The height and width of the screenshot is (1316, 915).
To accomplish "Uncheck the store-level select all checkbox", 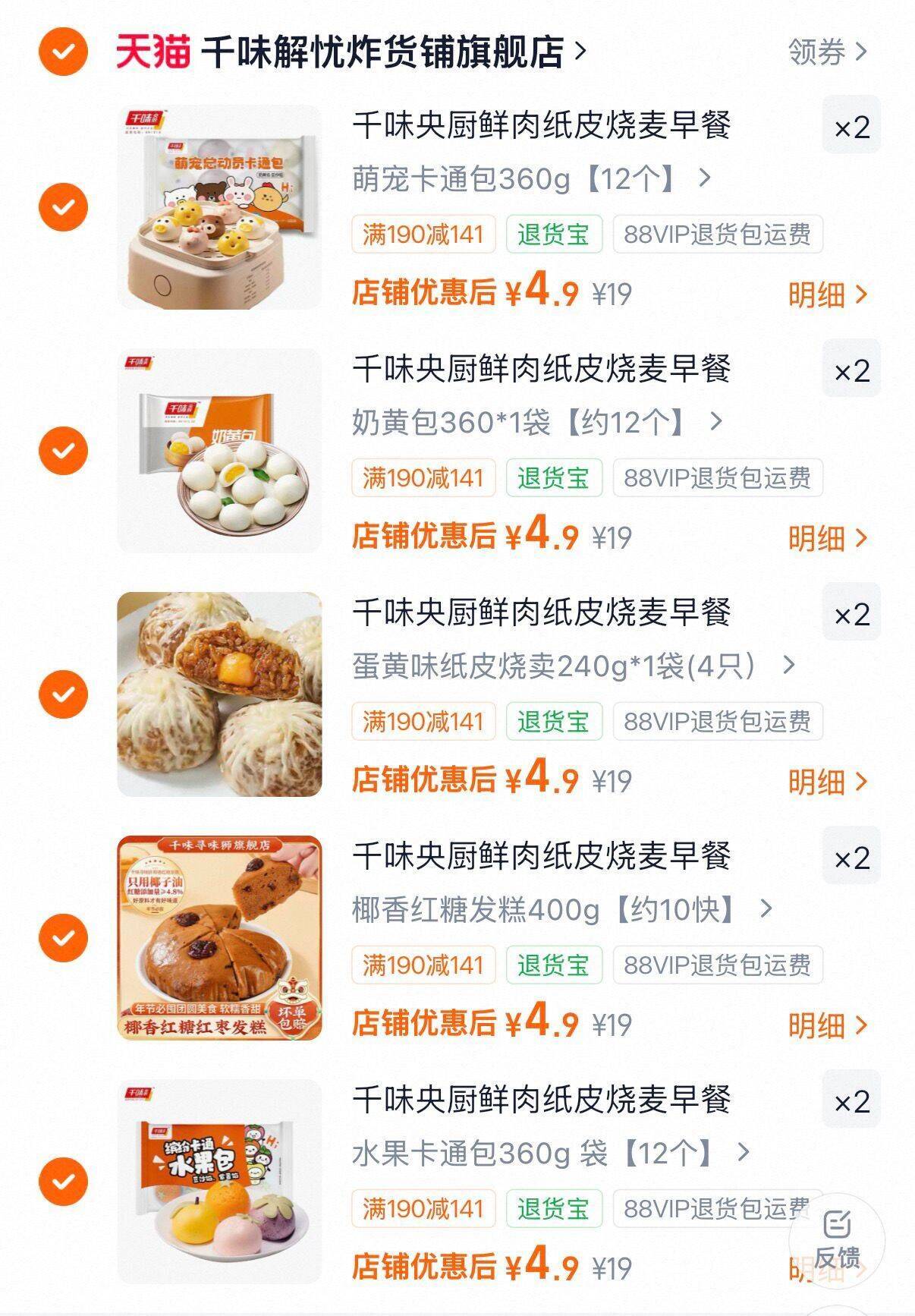I will (x=63, y=52).
